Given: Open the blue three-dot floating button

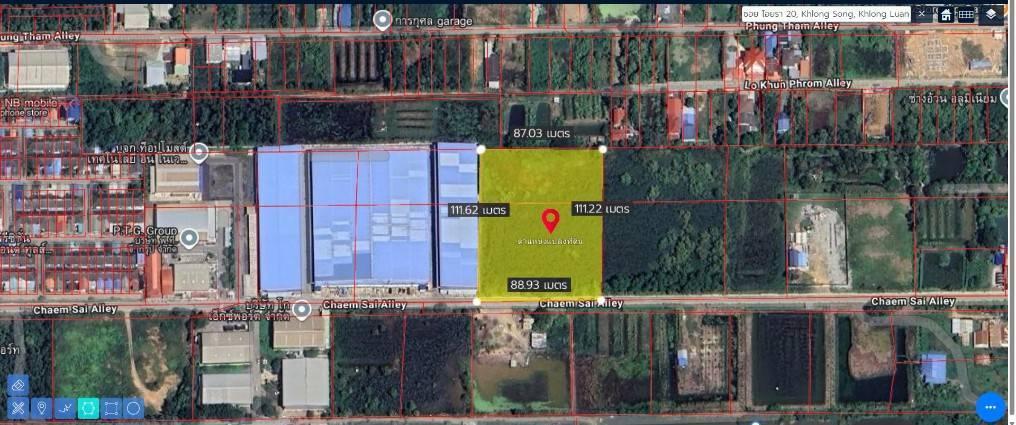Looking at the screenshot, I should click(x=990, y=407).
